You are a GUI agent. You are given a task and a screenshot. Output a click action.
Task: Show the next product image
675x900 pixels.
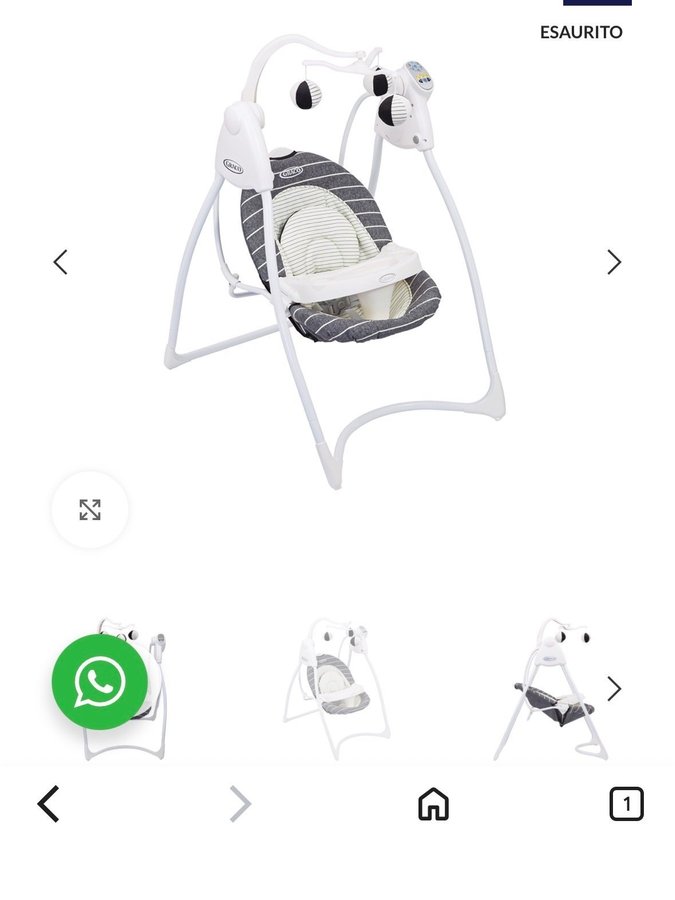(x=614, y=262)
